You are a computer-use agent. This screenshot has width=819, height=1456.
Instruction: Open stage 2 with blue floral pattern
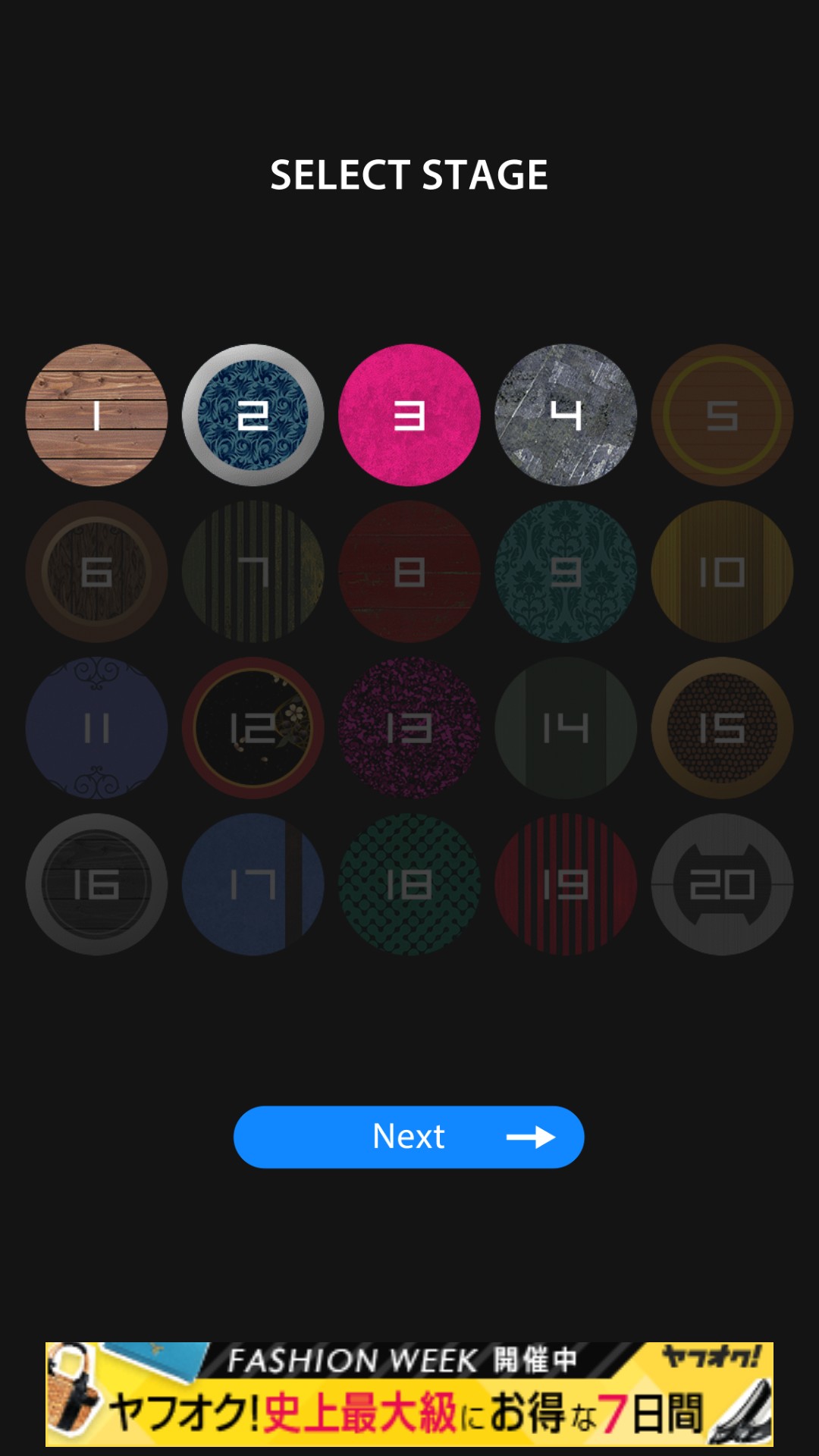[253, 415]
